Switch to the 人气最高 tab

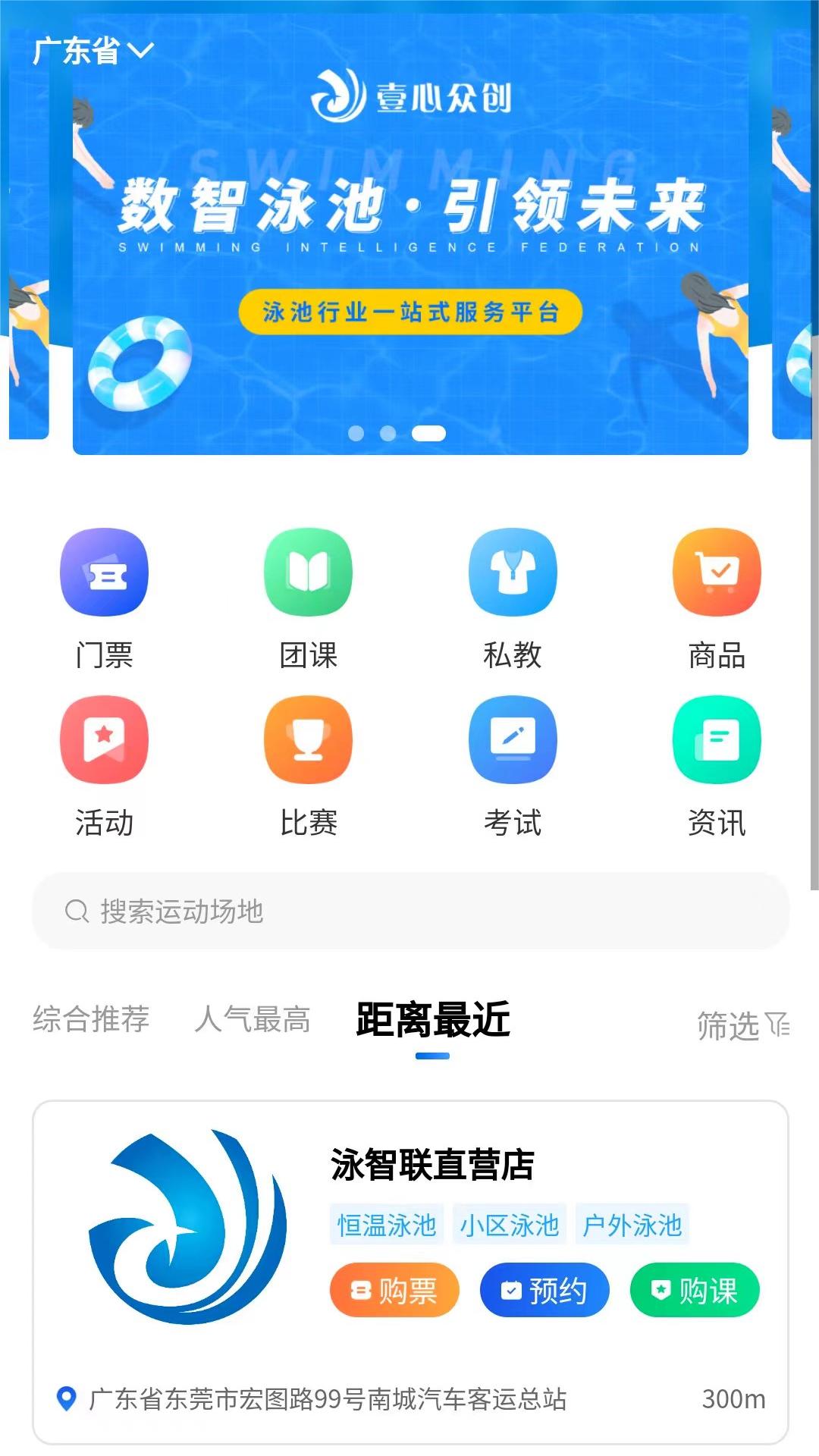point(253,1018)
